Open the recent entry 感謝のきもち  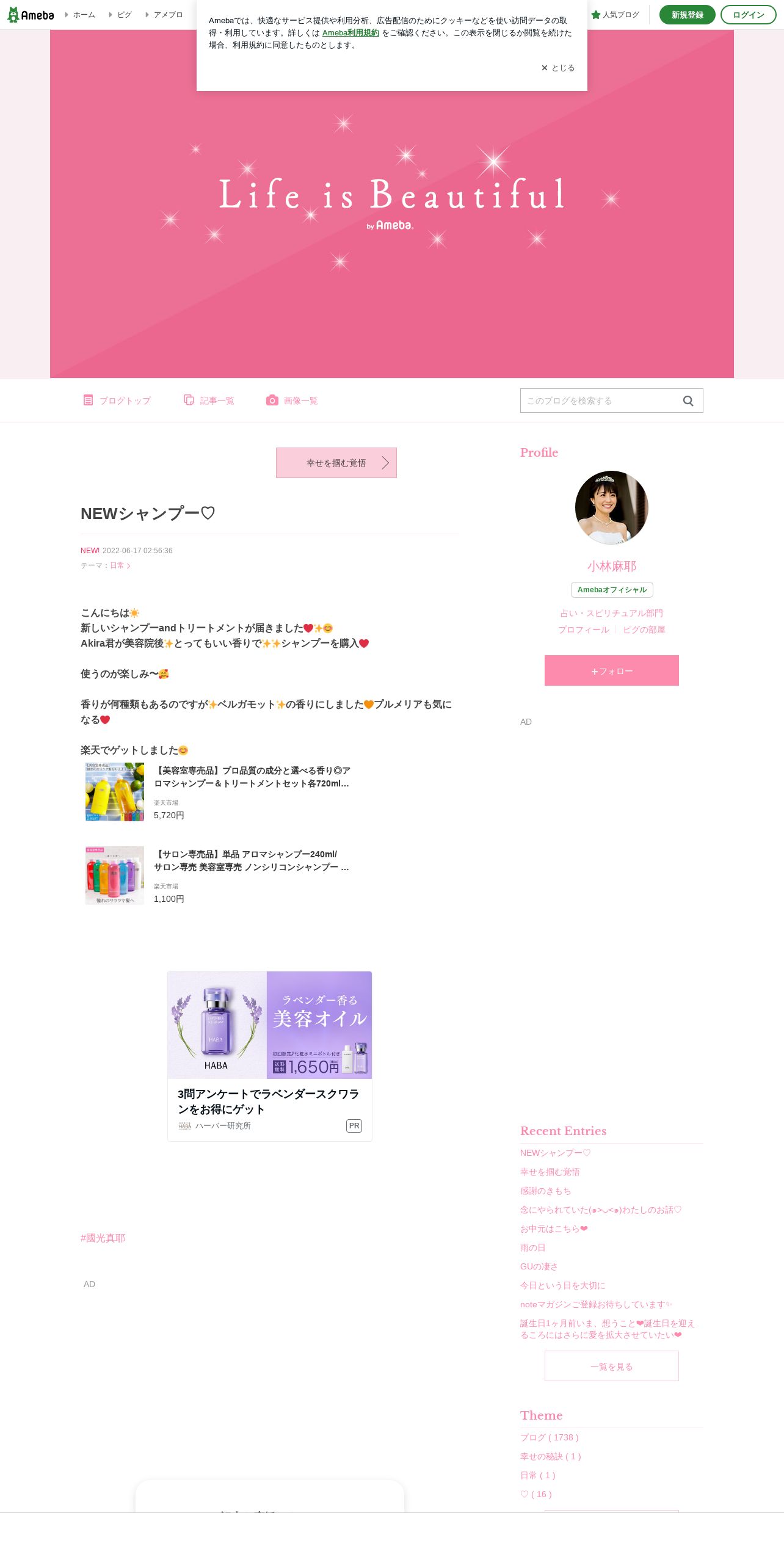point(546,1191)
